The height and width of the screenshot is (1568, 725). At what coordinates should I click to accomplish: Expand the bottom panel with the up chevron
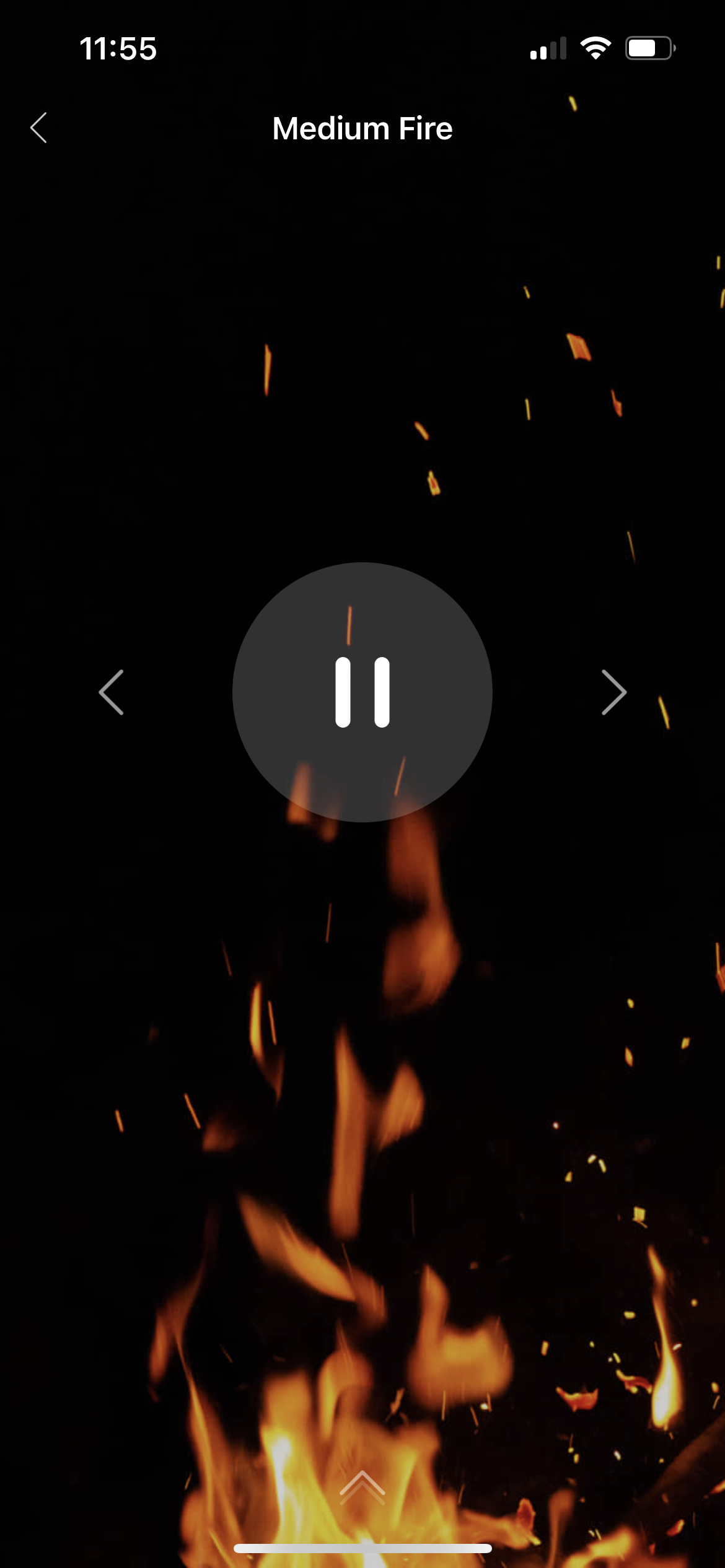[362, 1487]
